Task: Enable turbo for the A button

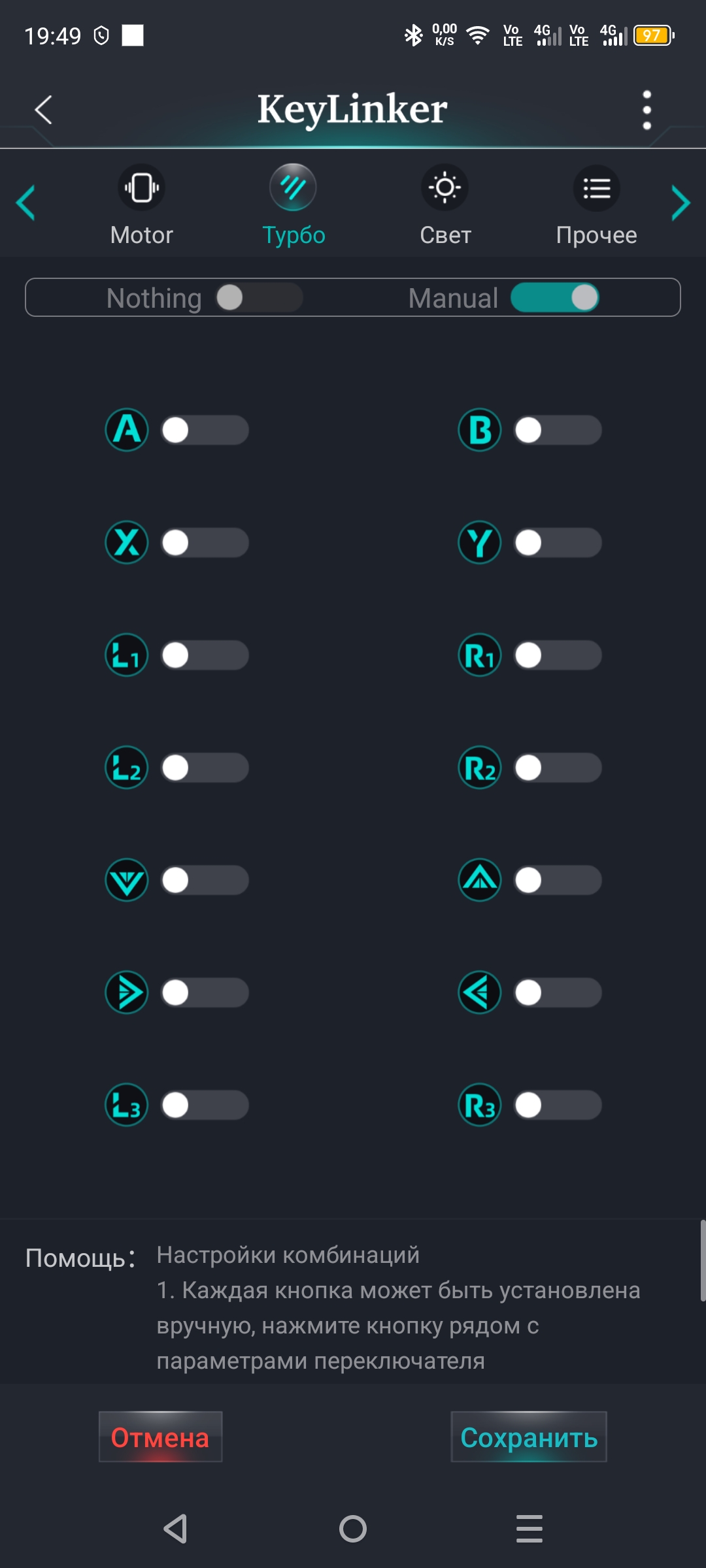Action: click(205, 431)
